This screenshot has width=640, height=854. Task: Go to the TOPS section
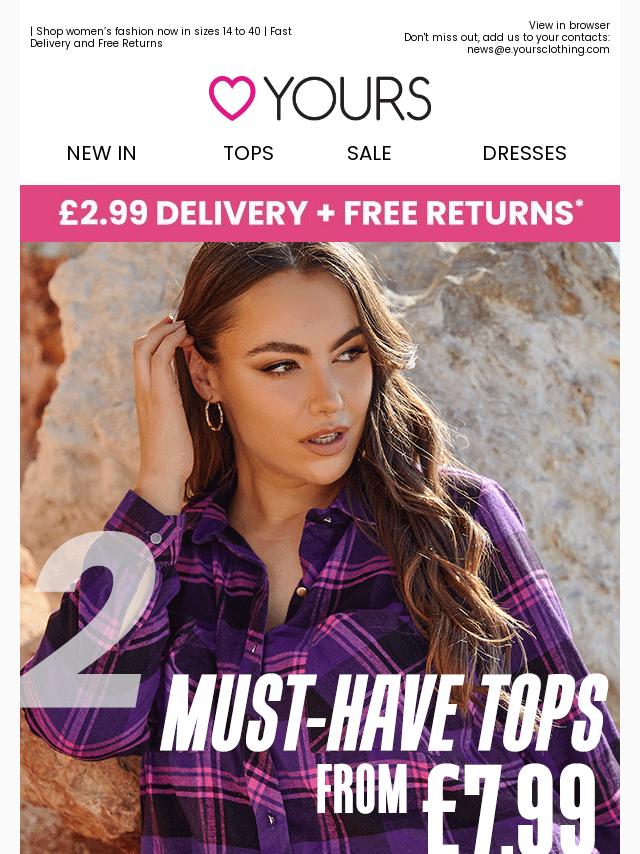(248, 153)
